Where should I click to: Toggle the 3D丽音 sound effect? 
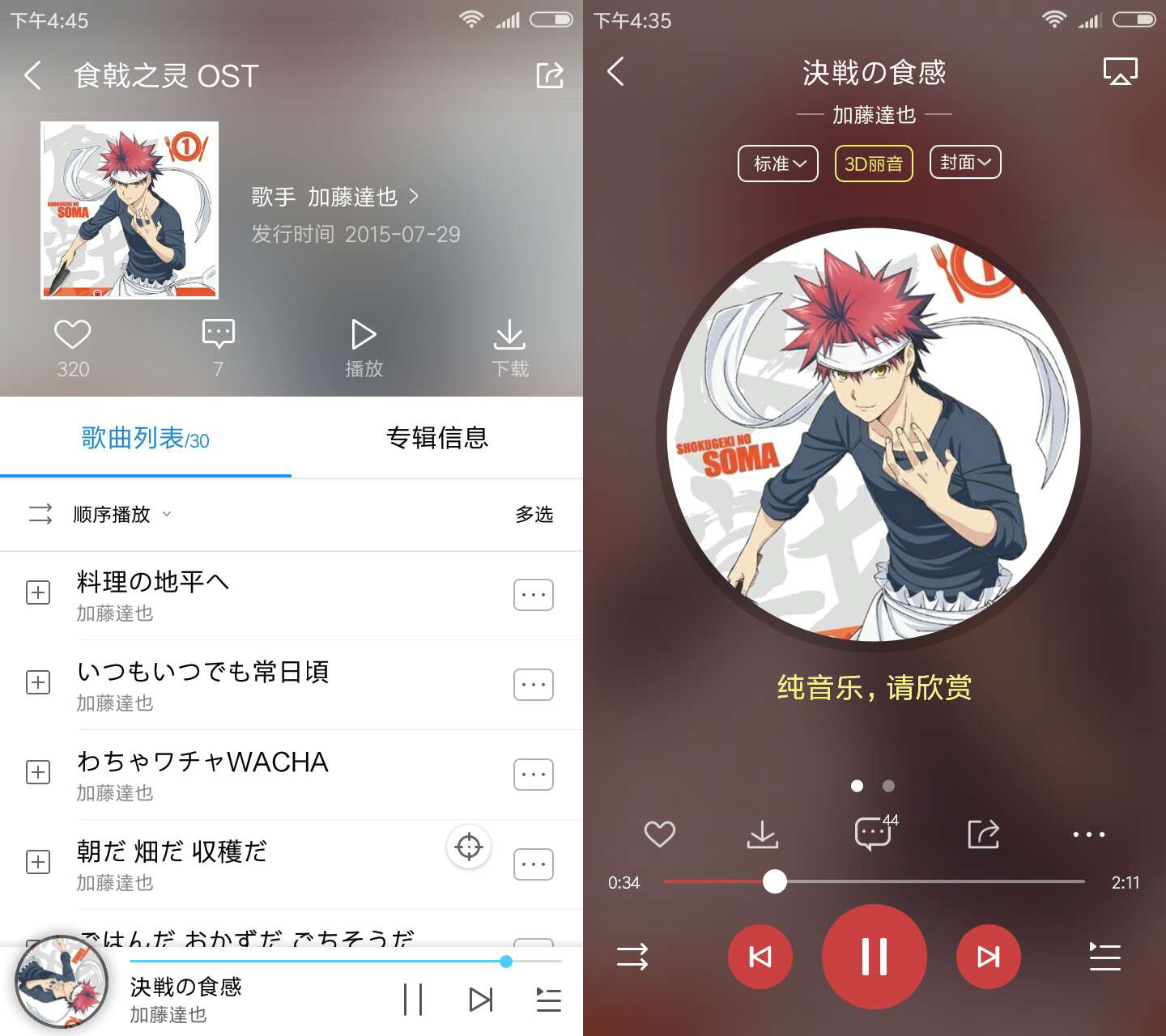pyautogui.click(x=874, y=163)
